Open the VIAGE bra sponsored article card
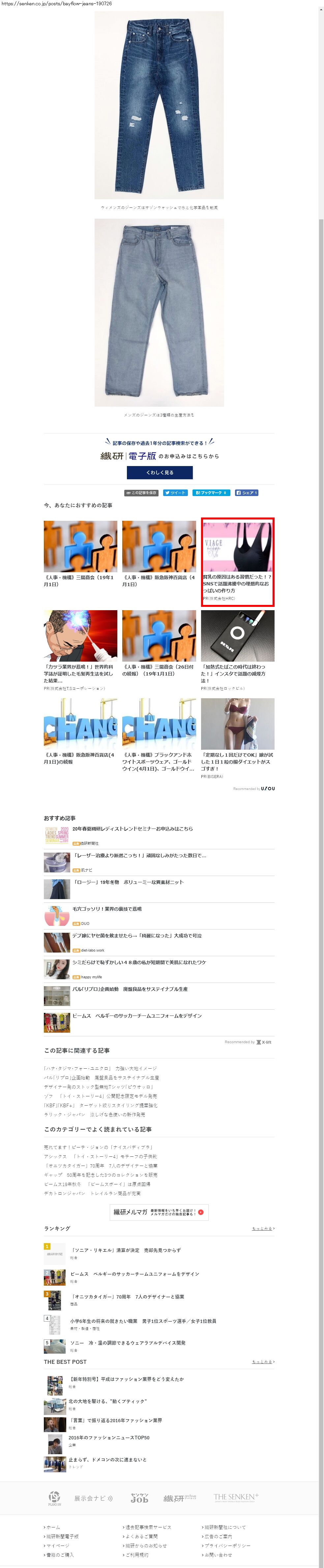 coord(238,562)
